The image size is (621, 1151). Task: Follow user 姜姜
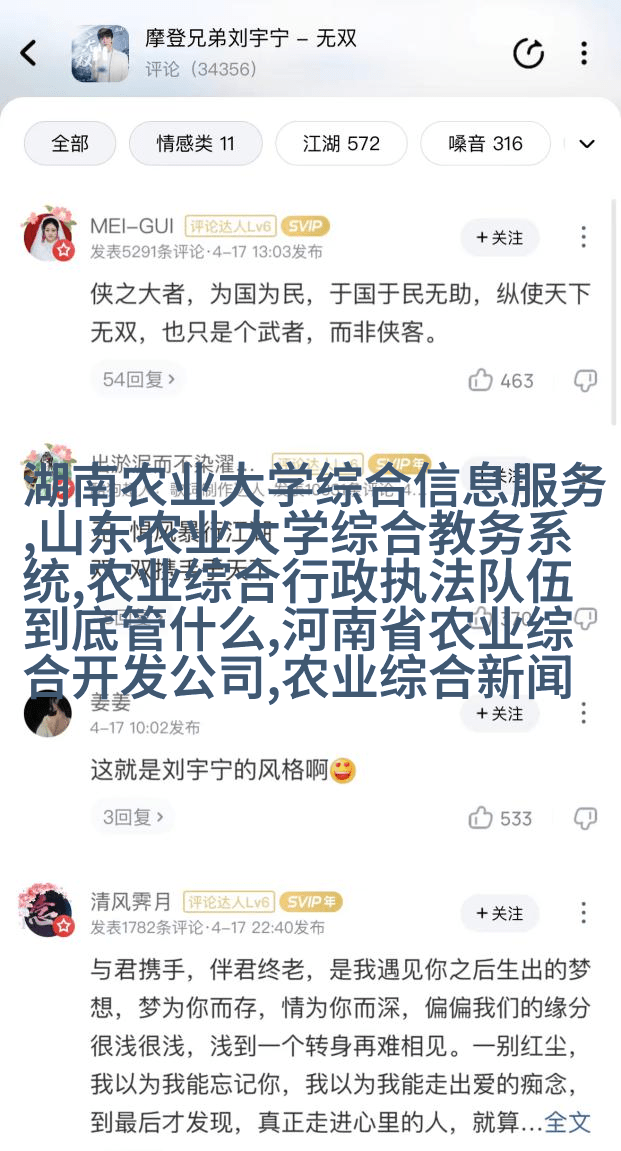click(499, 713)
